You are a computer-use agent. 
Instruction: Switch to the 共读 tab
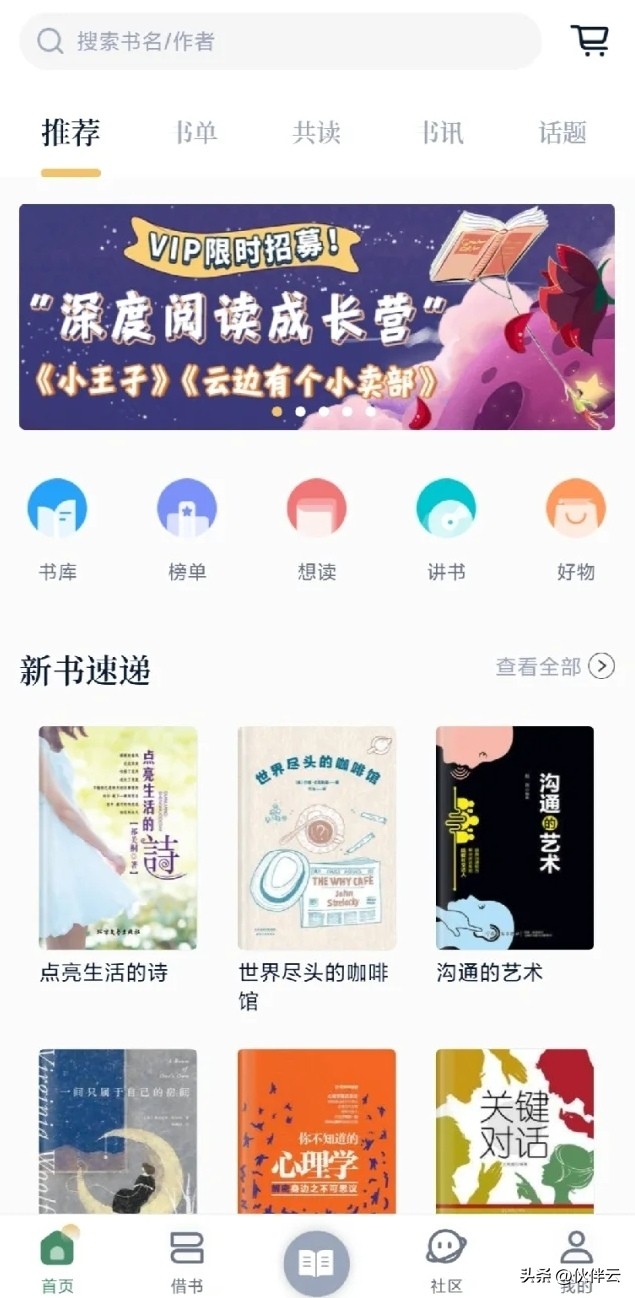pos(317,132)
